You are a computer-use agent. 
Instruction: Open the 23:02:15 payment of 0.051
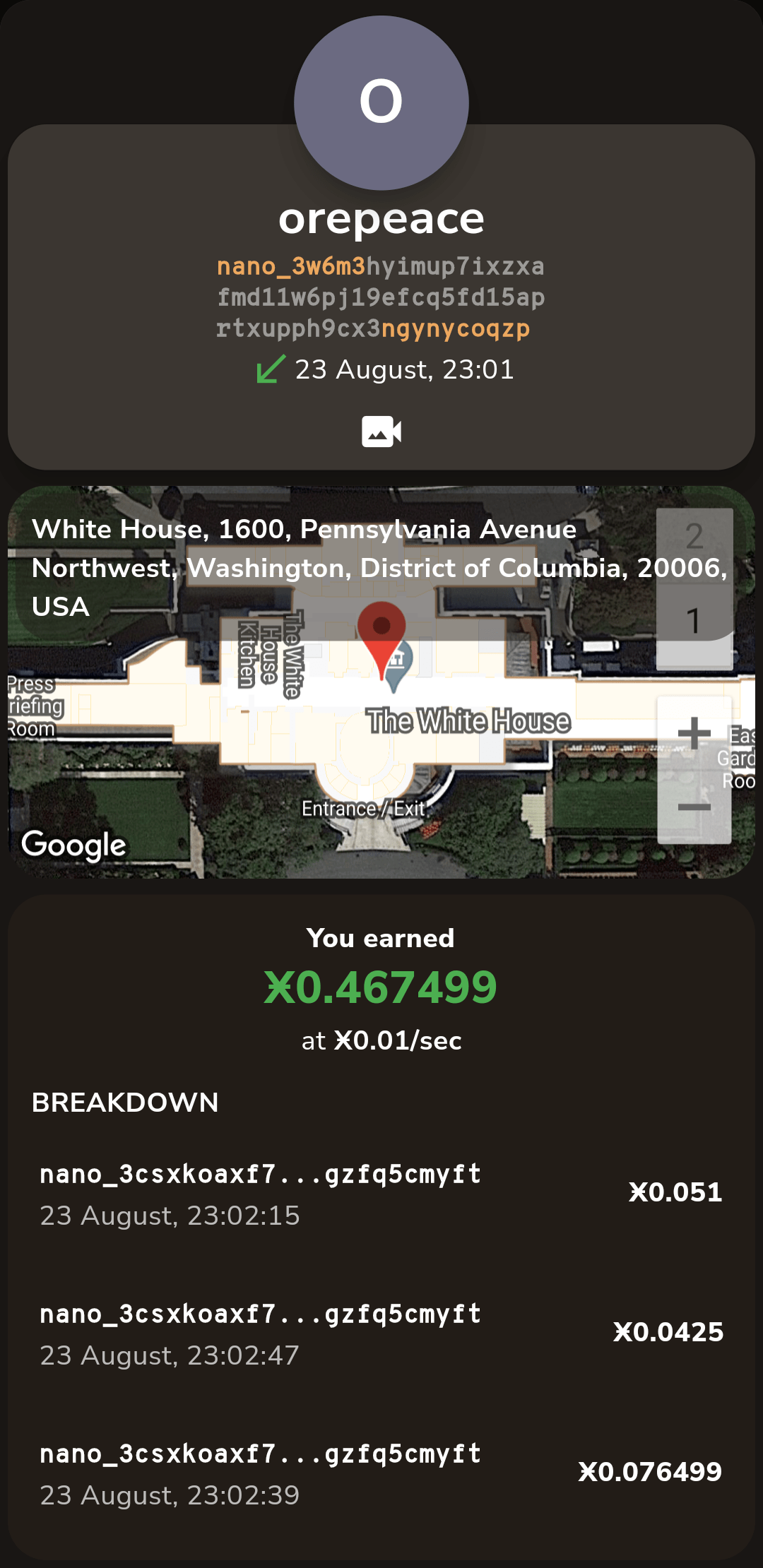tap(381, 1194)
